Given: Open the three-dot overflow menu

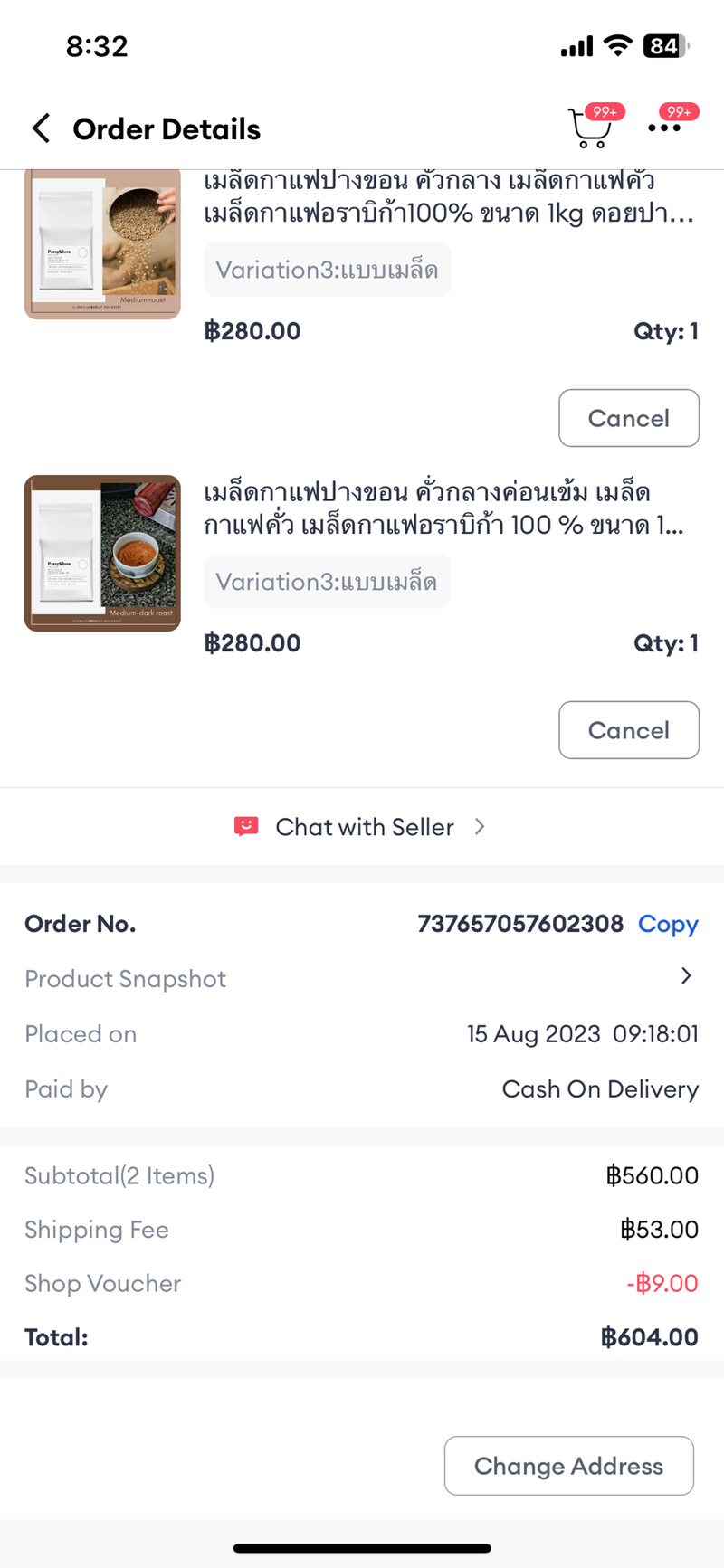Looking at the screenshot, I should [664, 128].
